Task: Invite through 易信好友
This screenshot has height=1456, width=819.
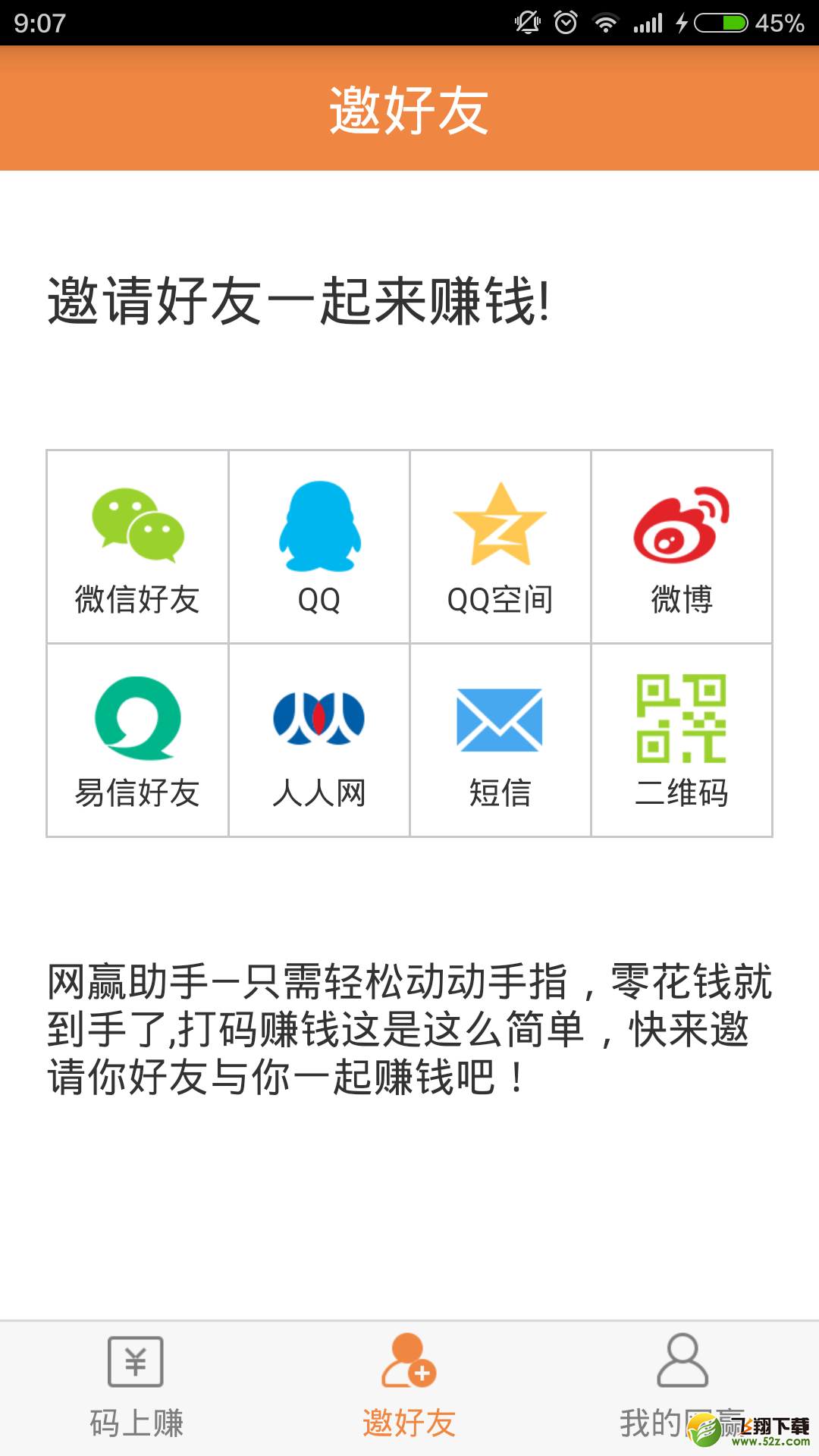Action: 137,741
